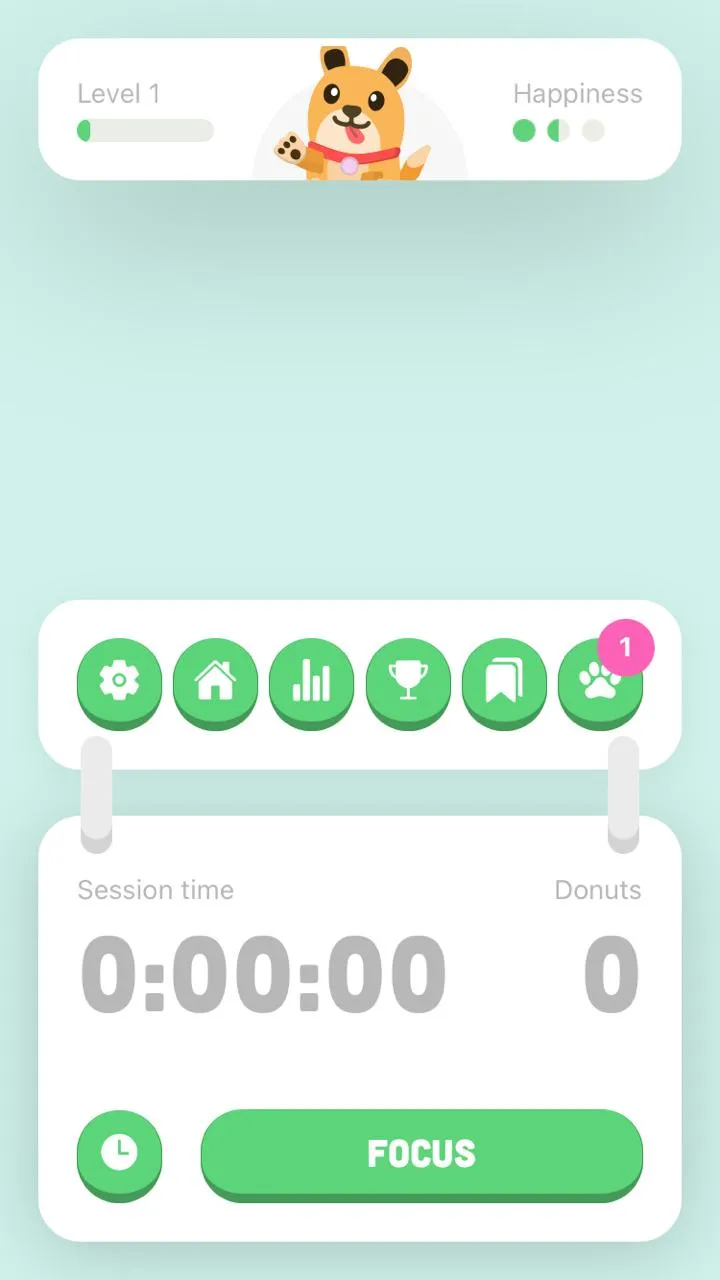Viewport: 720px width, 1280px height.
Task: Open the bookmark tags icon
Action: click(x=504, y=681)
